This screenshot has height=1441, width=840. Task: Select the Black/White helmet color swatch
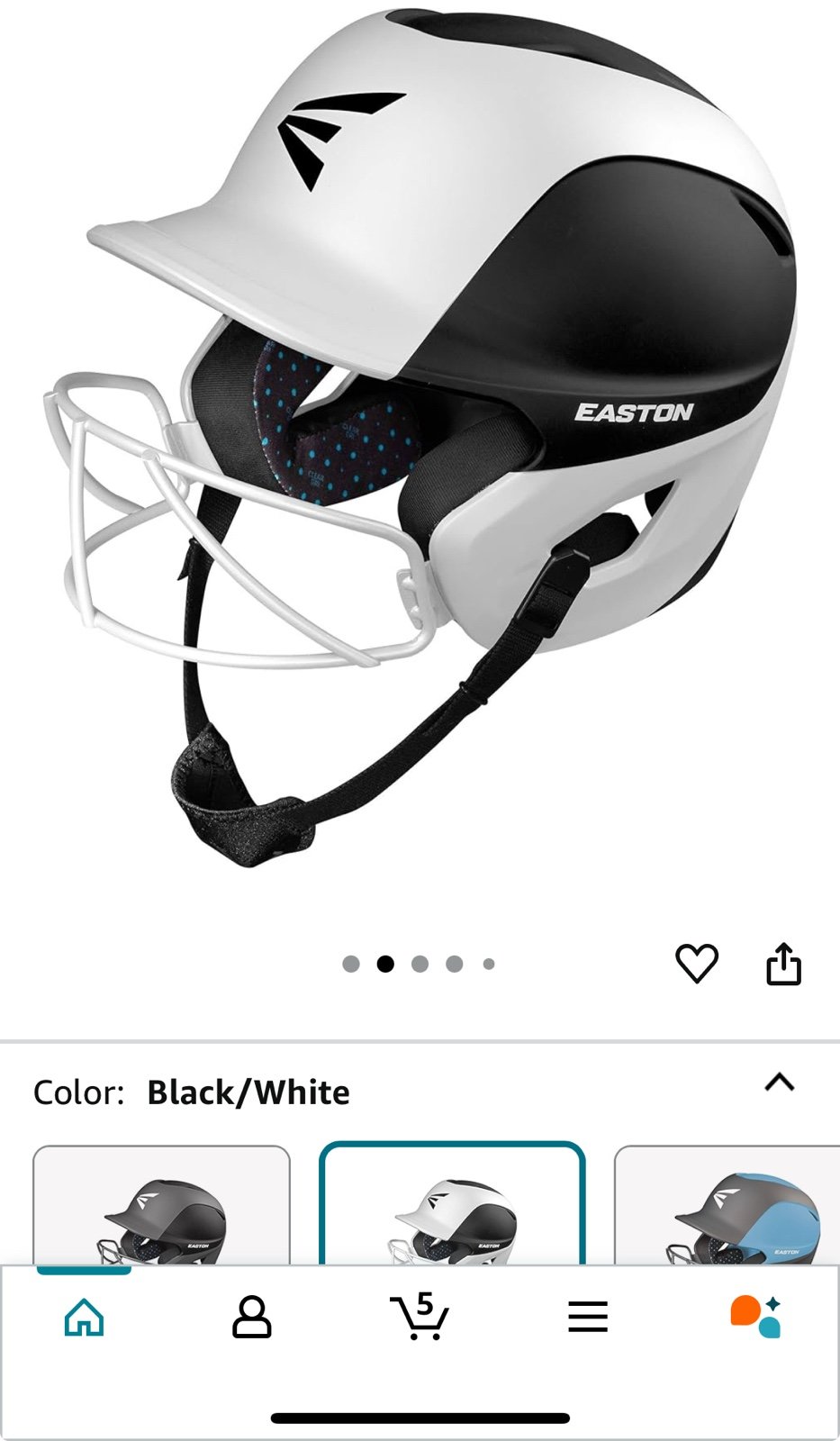pyautogui.click(x=452, y=1204)
